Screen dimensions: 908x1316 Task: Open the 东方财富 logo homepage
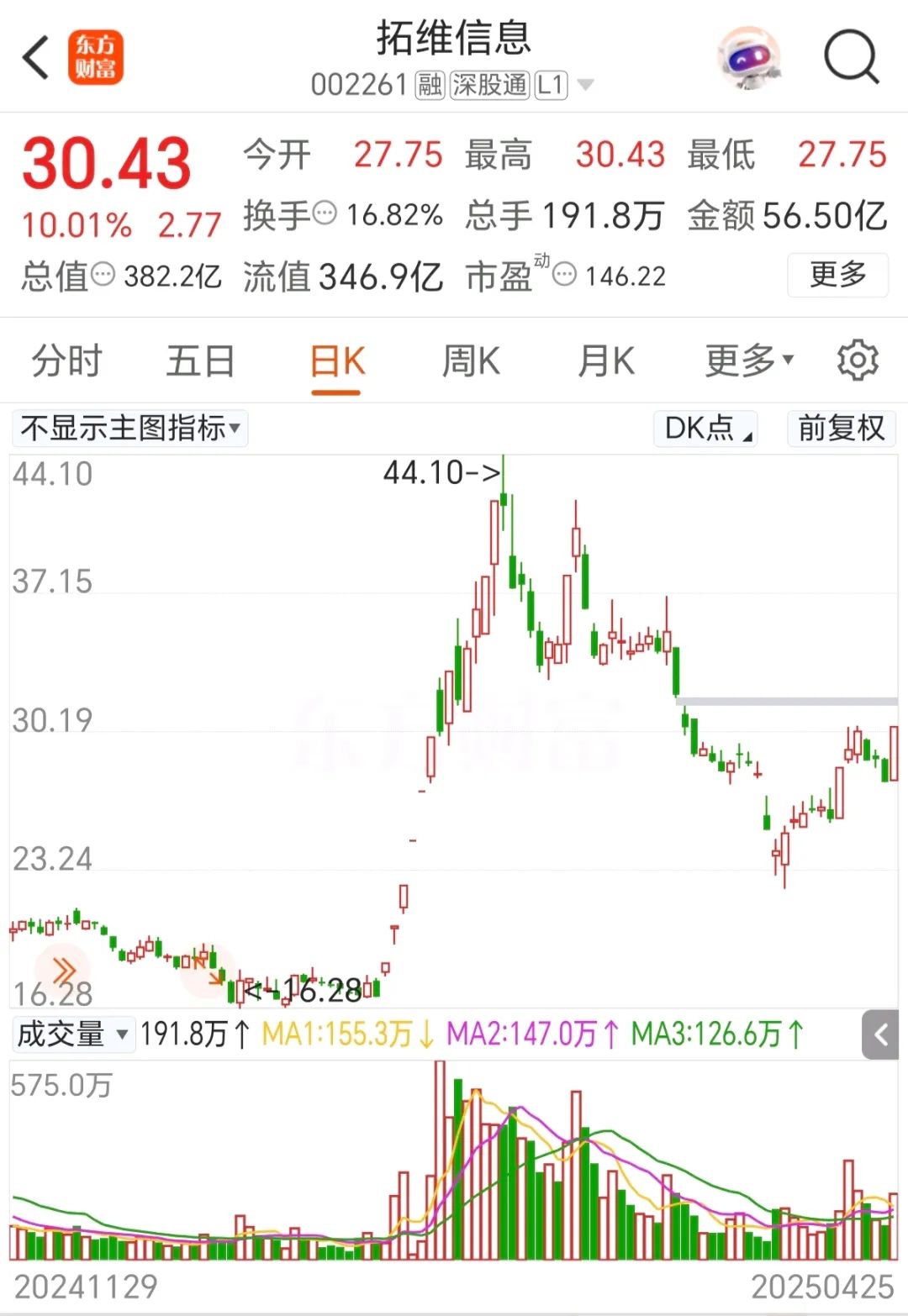pos(95,57)
